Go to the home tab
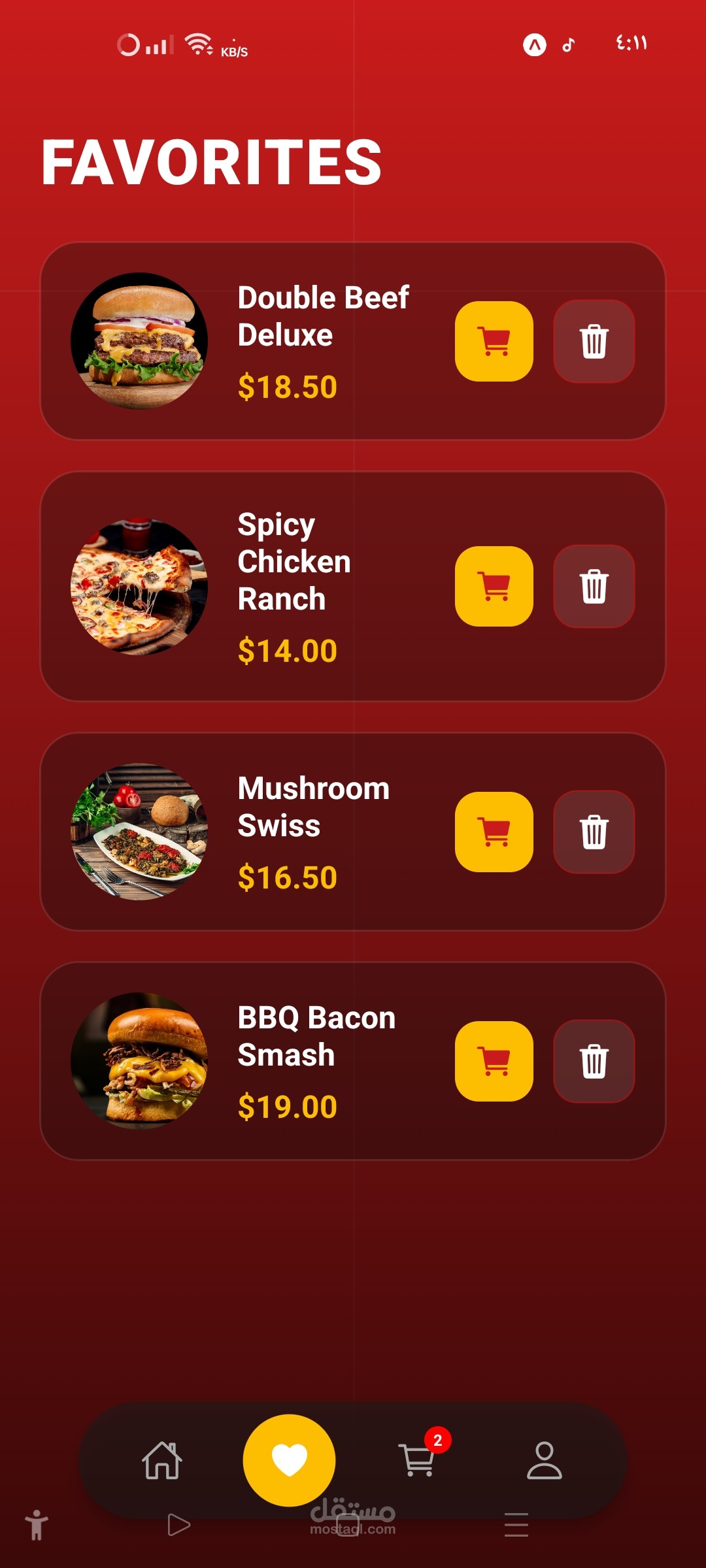 click(x=162, y=1460)
